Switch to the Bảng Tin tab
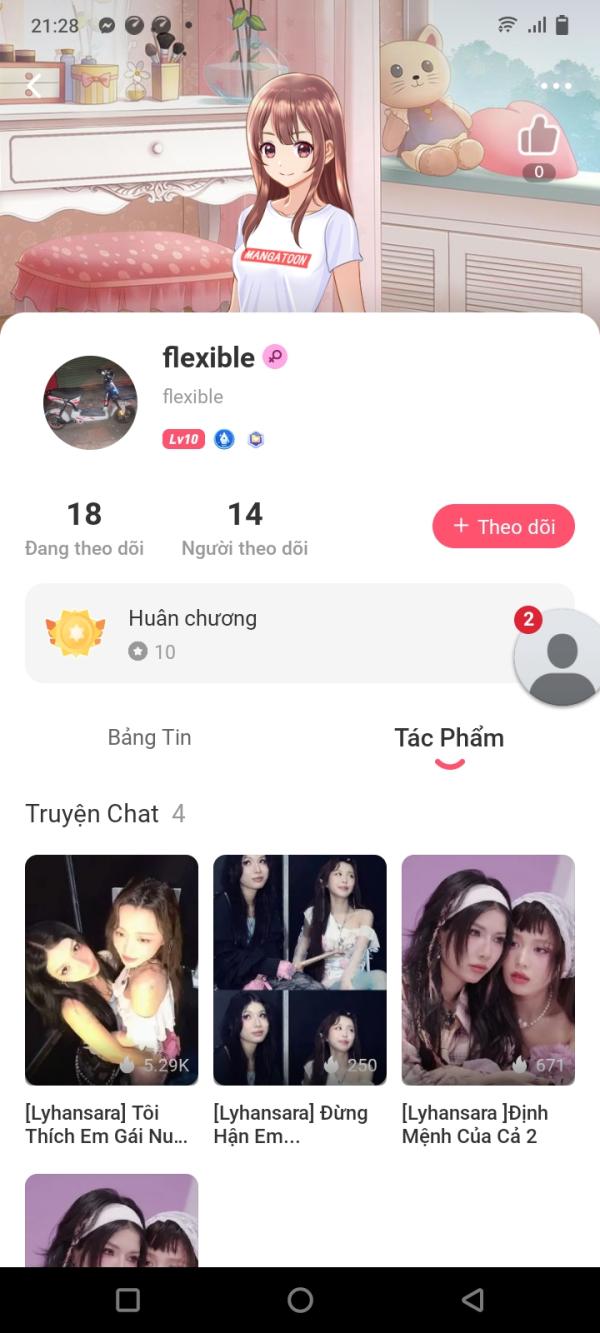This screenshot has width=600, height=1333. pos(149,738)
